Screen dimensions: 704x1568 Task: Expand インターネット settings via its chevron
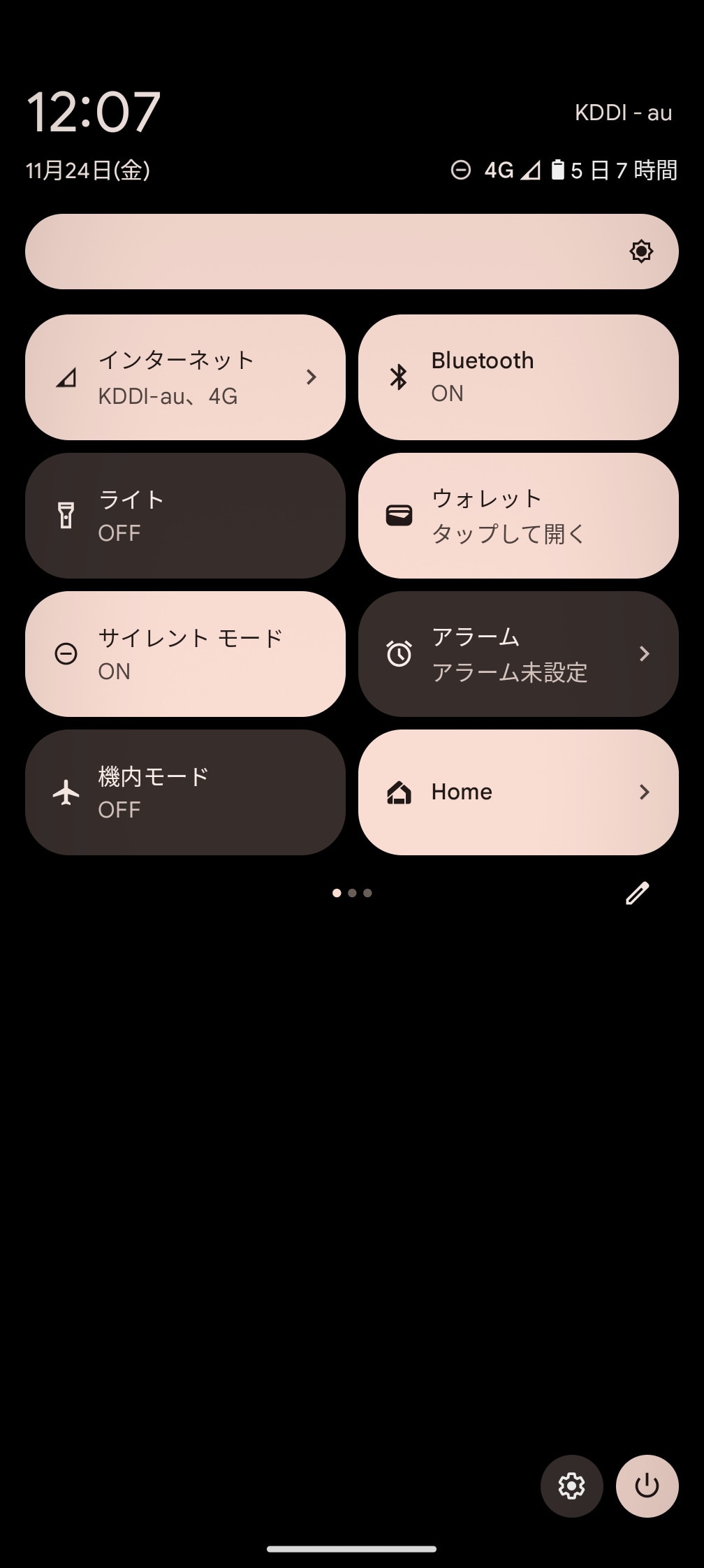tap(312, 377)
